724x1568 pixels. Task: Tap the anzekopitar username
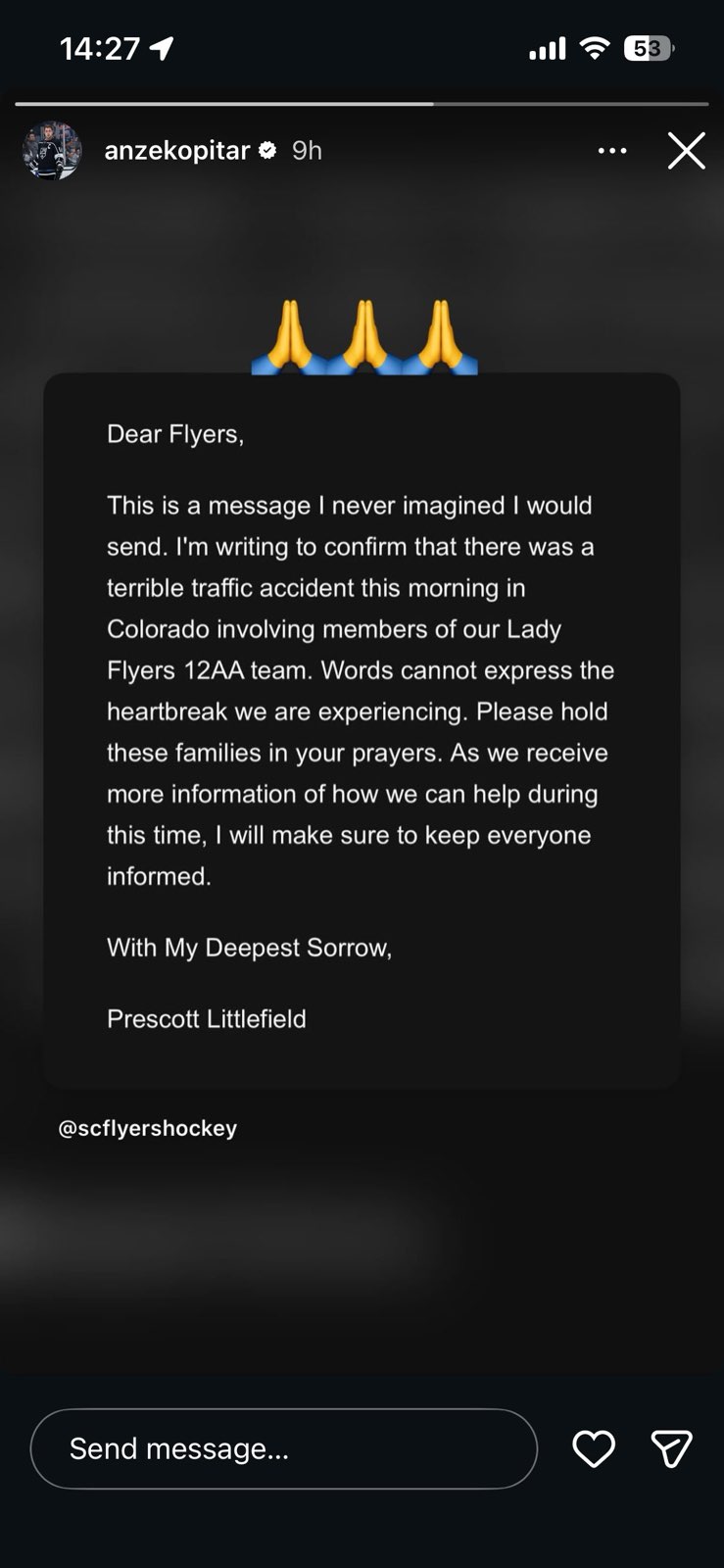coord(177,150)
